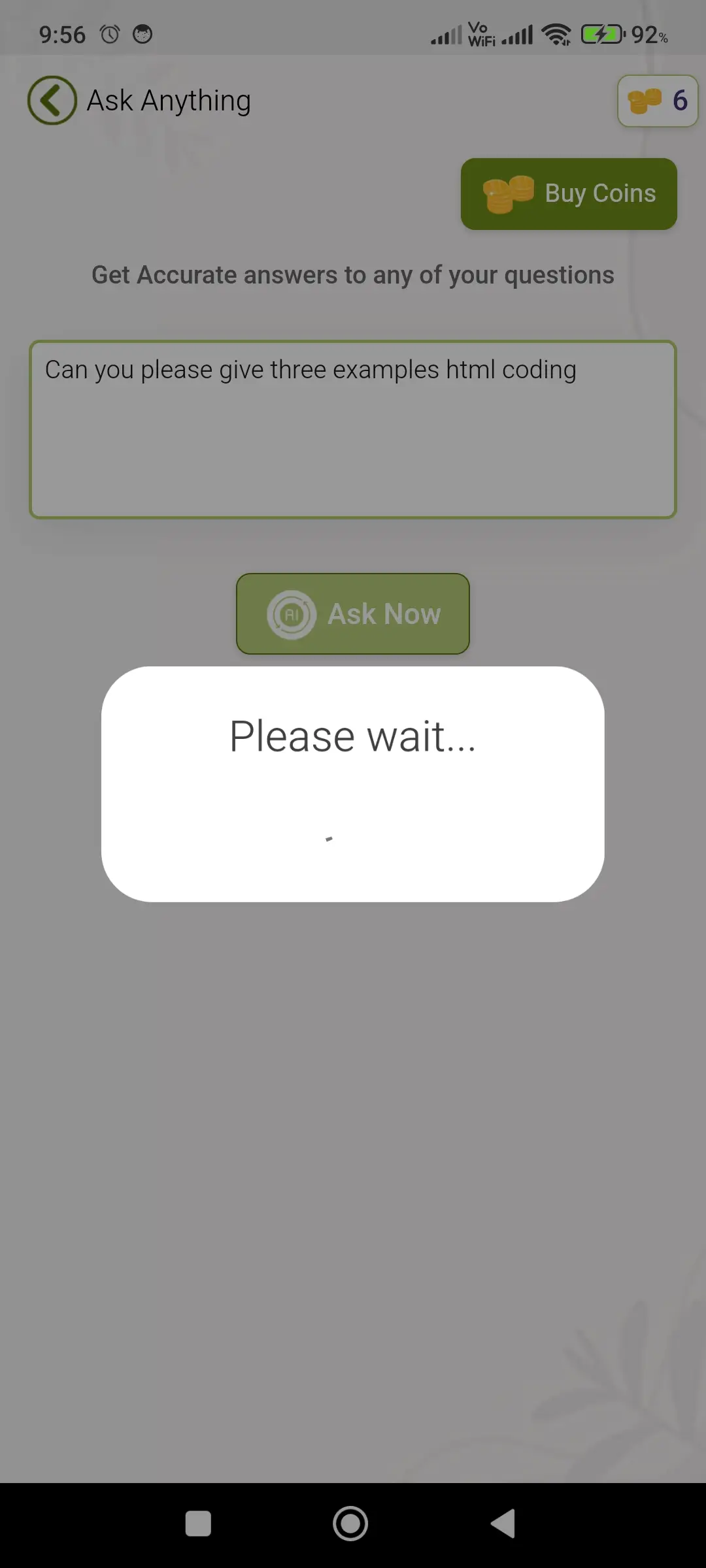This screenshot has height=1568, width=706.
Task: Tap the question text input box
Action: [353, 428]
